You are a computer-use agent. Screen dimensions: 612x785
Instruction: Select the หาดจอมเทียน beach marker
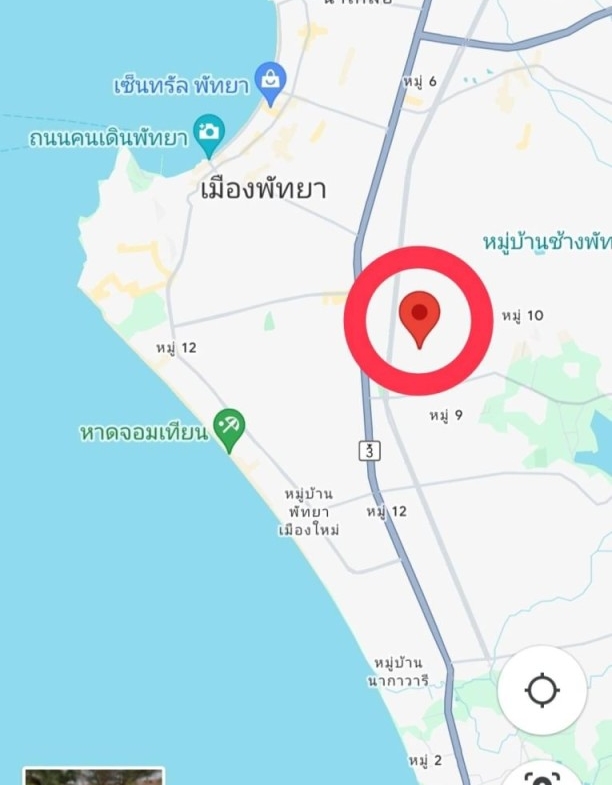point(229,428)
